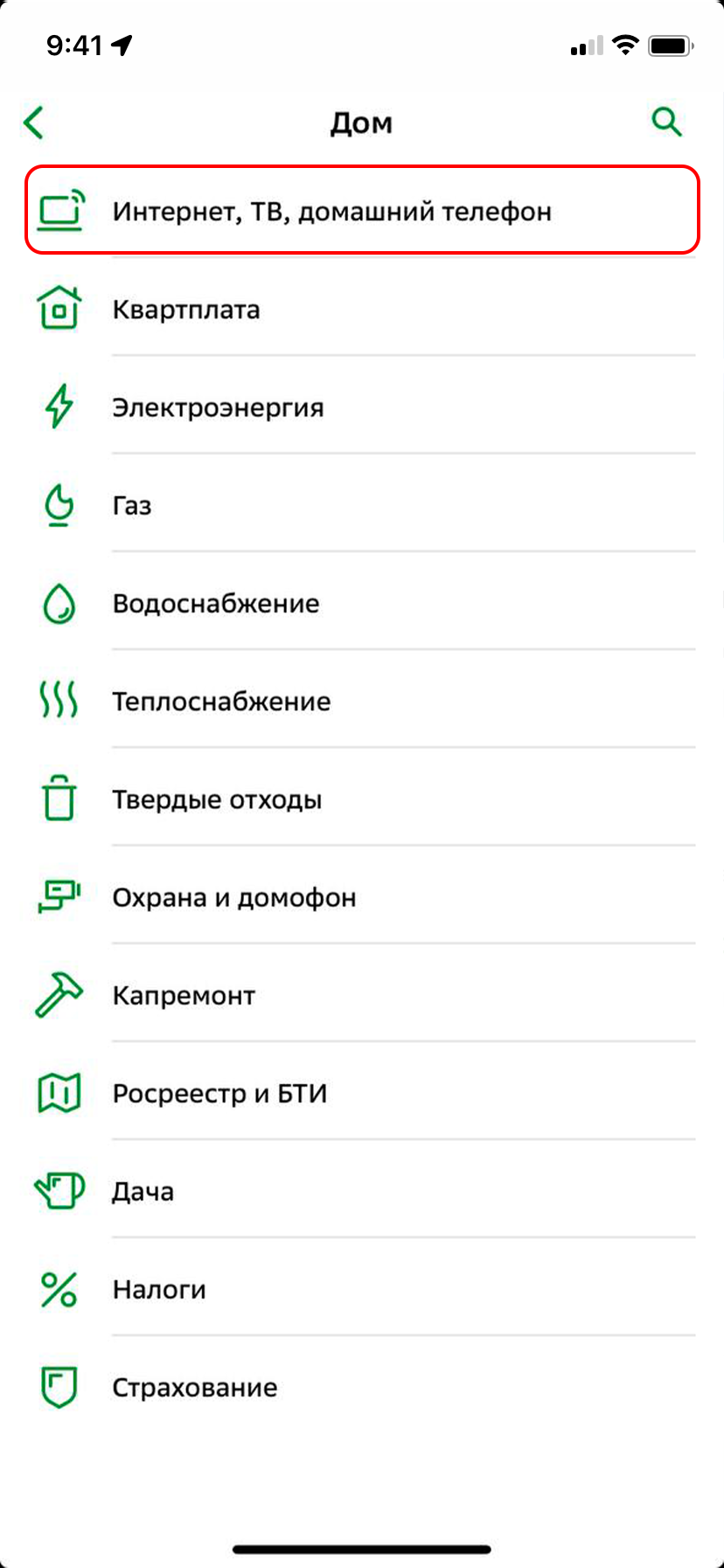Open Водоснабжение payments
724x1568 pixels.
(x=362, y=604)
